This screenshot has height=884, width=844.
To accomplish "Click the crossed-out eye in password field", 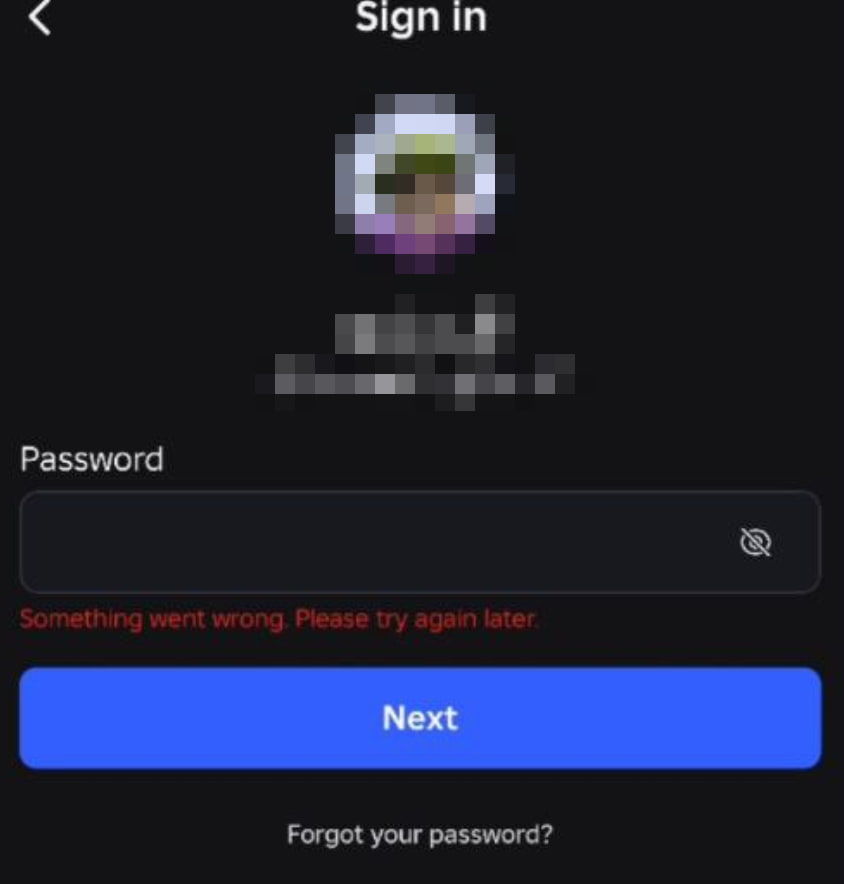I will tap(756, 541).
